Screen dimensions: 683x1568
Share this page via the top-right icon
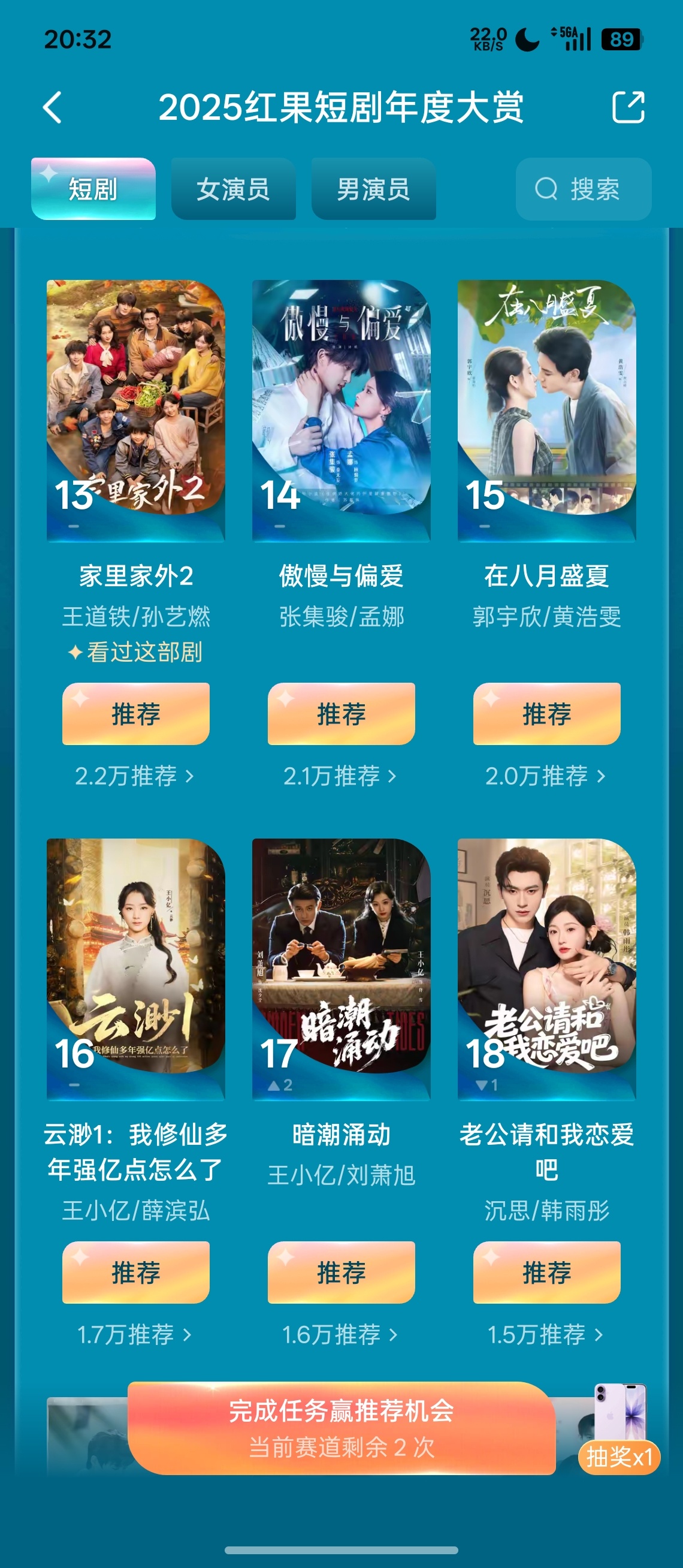point(628,108)
